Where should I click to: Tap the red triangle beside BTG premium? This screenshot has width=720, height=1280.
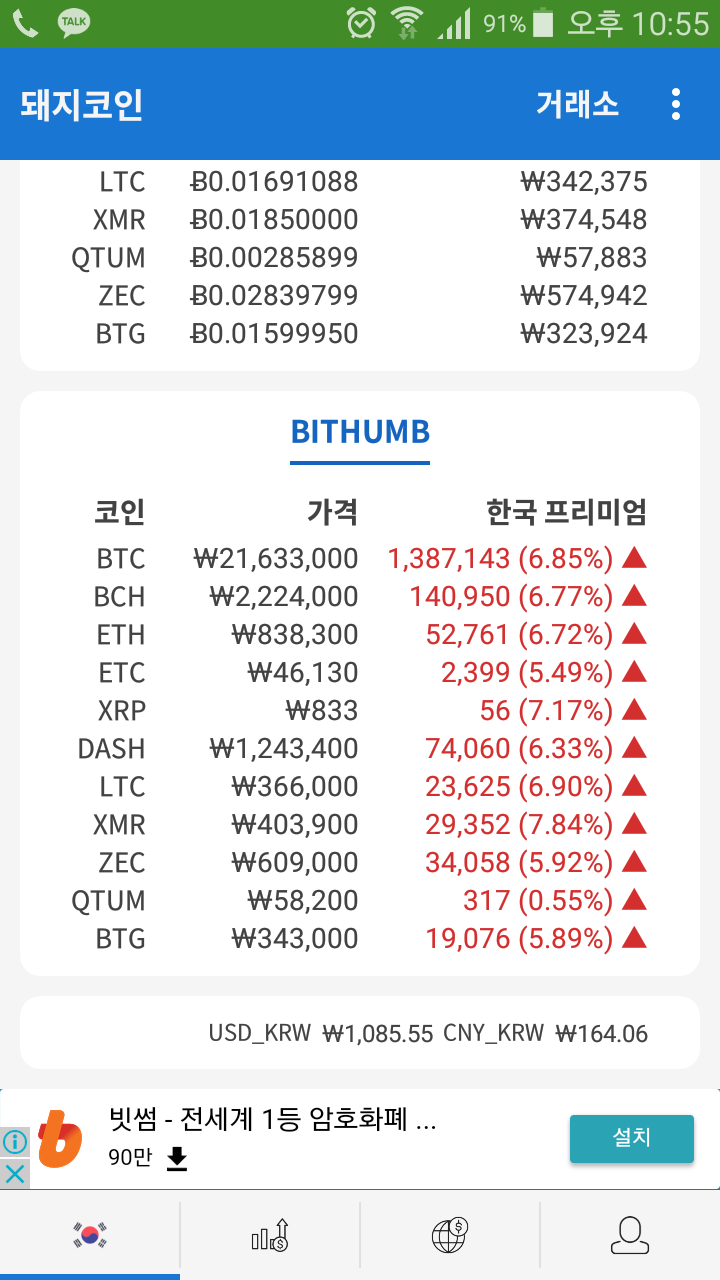634,939
